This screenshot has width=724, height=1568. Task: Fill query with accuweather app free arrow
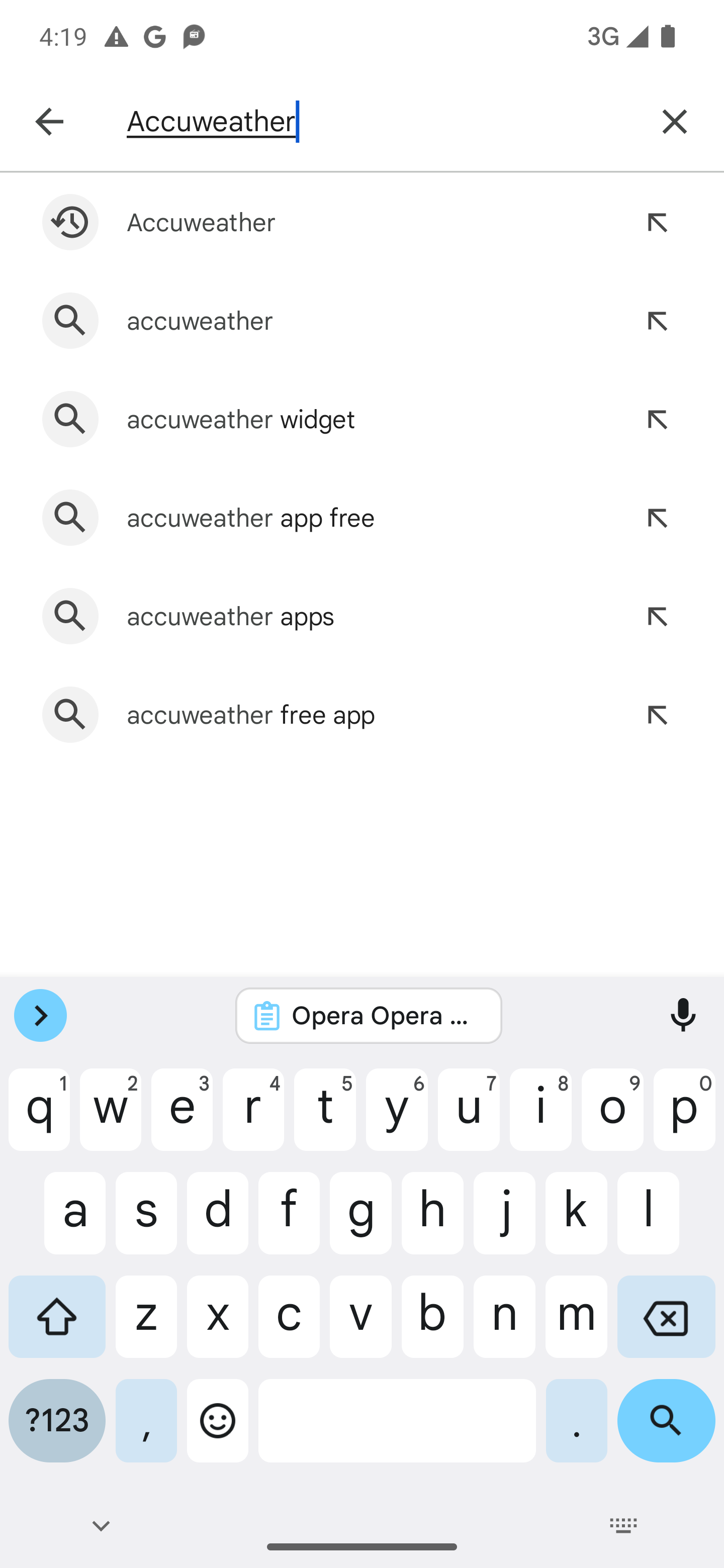(x=657, y=518)
